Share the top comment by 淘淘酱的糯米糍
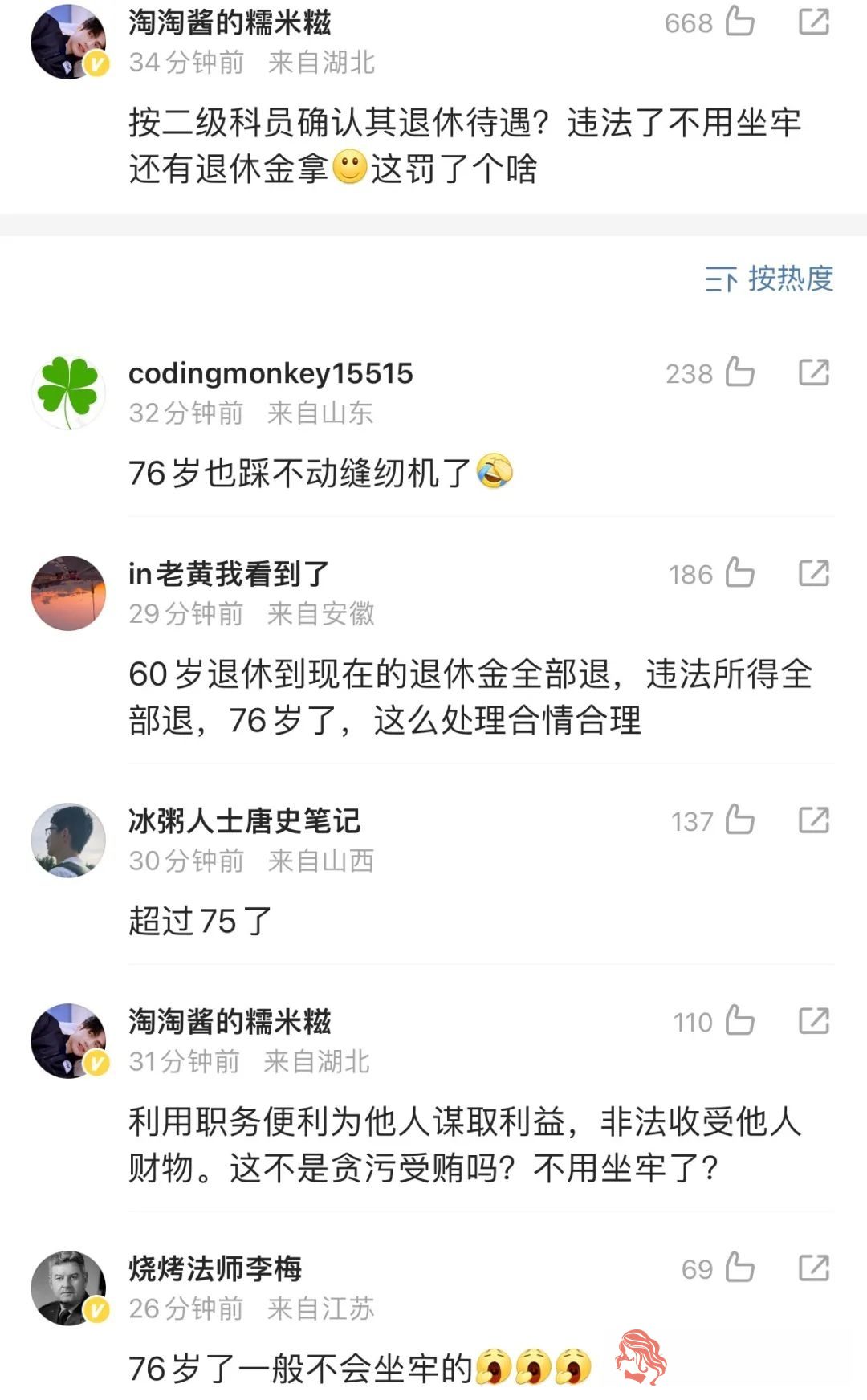 pyautogui.click(x=813, y=22)
